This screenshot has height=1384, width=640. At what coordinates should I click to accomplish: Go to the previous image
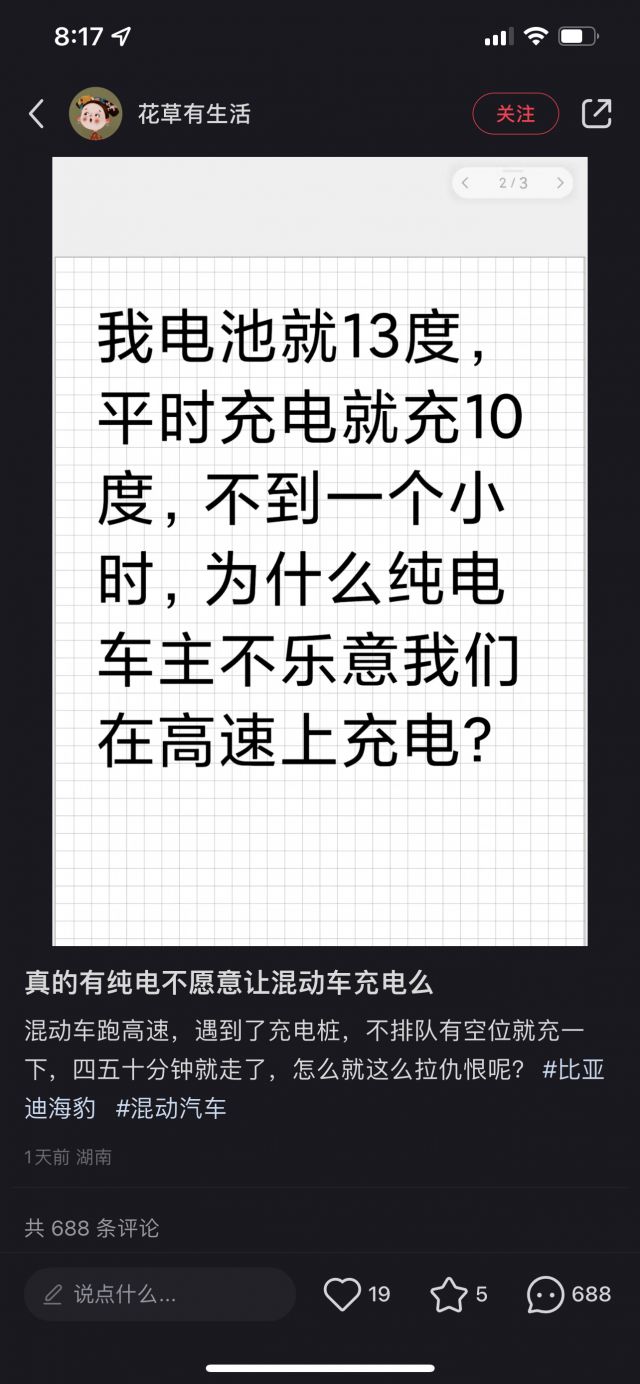466,183
